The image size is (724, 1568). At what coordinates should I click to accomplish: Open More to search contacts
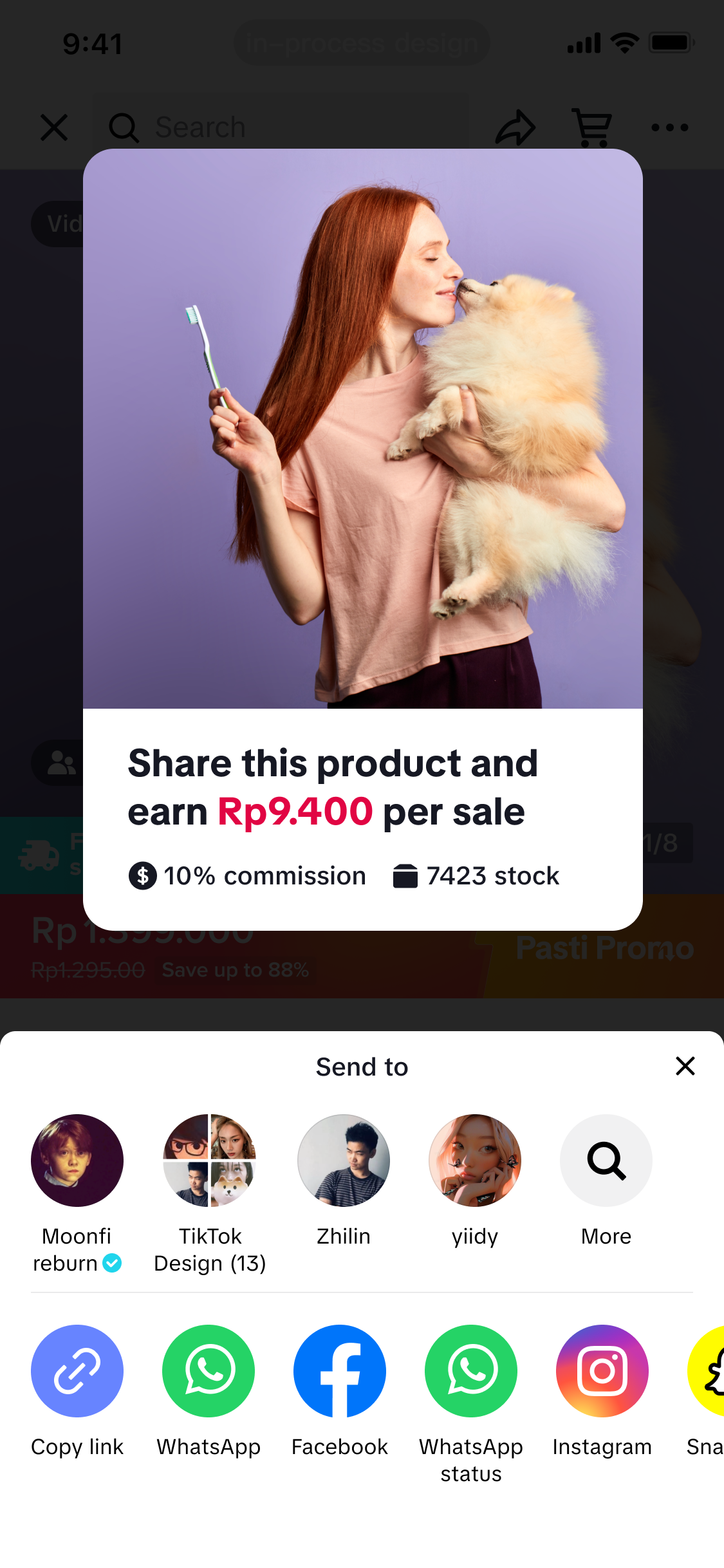tap(606, 1161)
